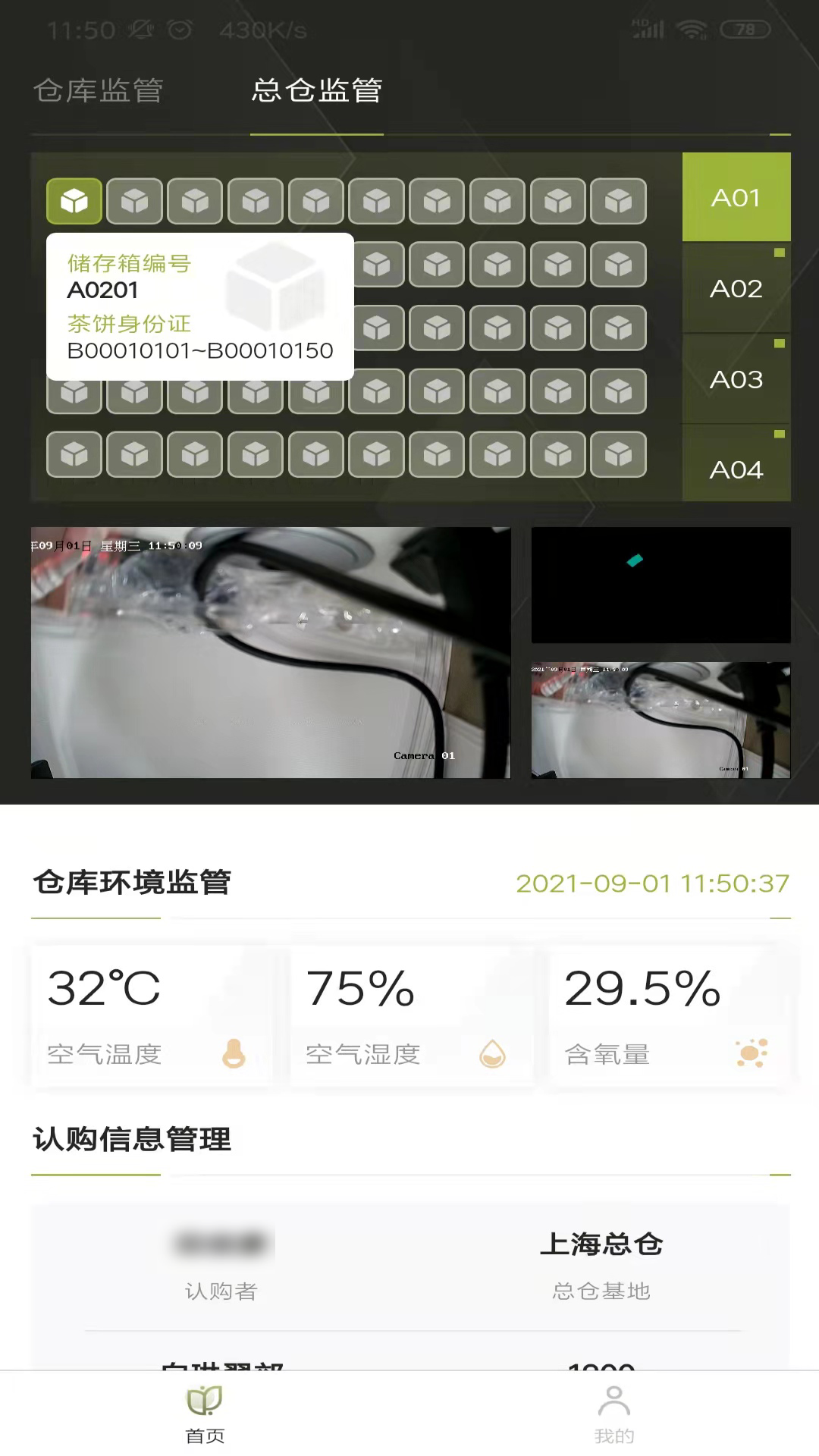Select shelf A04

coord(736,469)
